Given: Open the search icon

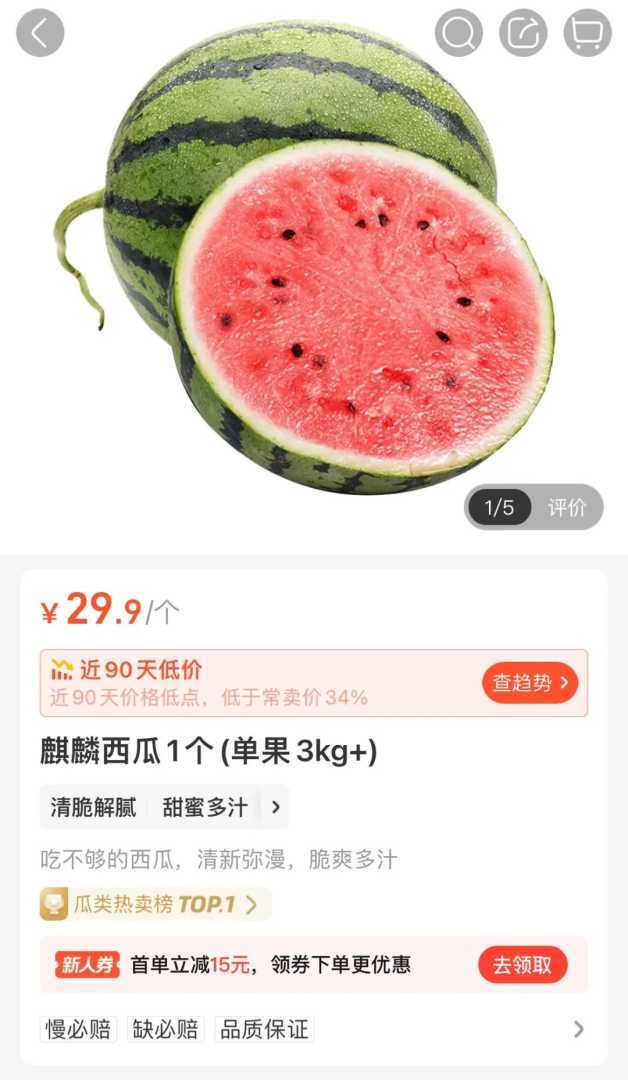Looking at the screenshot, I should (x=458, y=33).
